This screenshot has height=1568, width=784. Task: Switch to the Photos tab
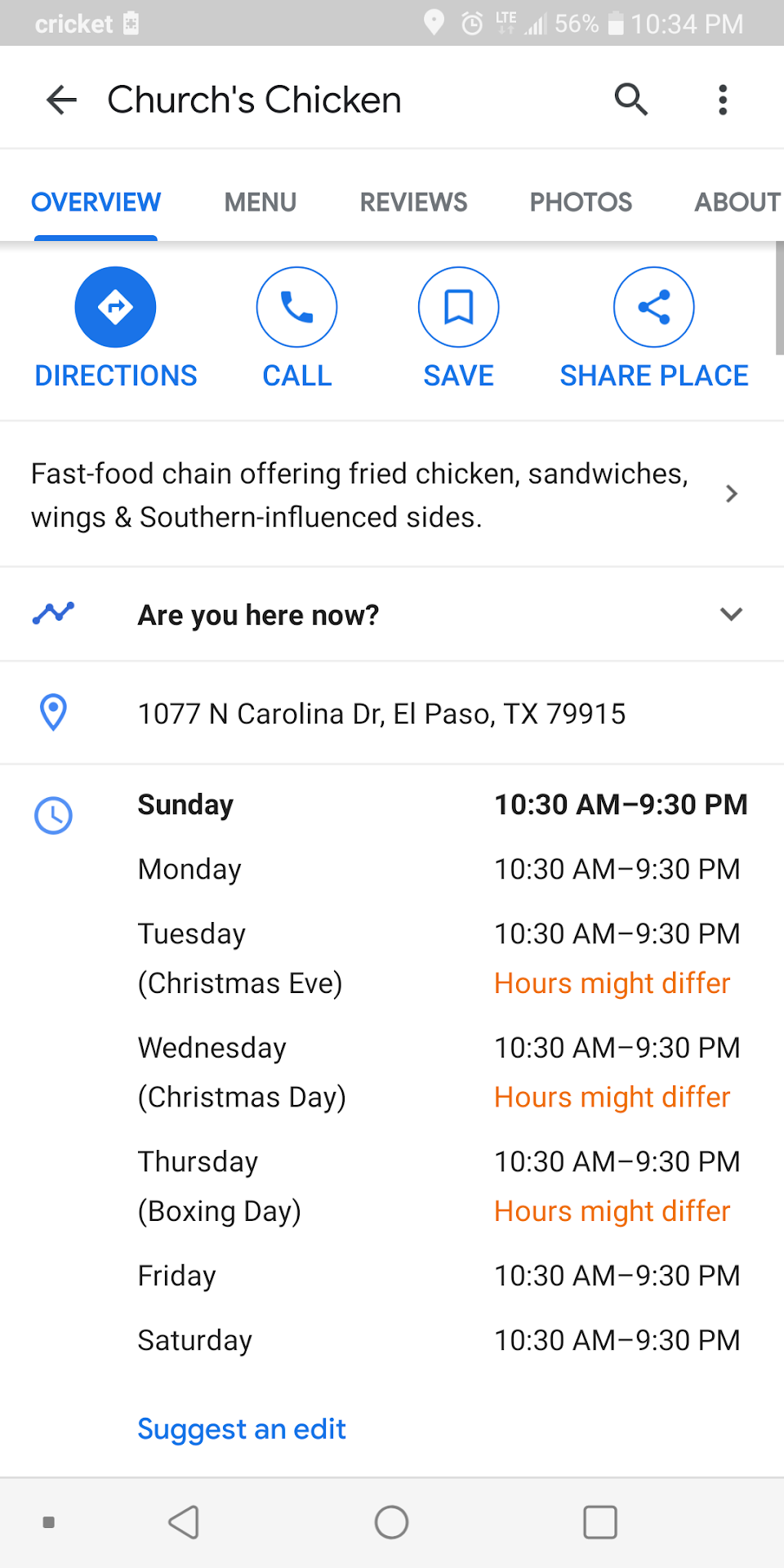(x=581, y=202)
